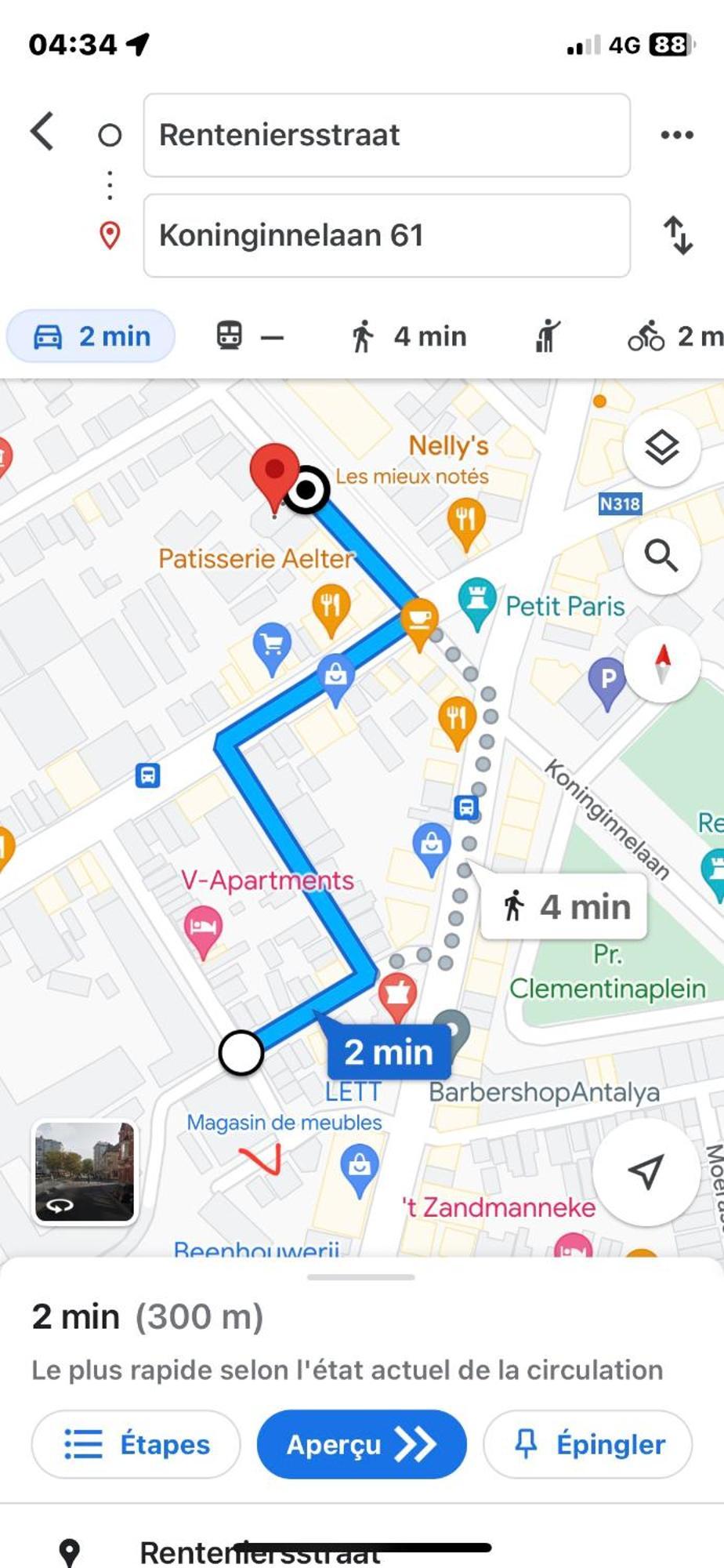Select the car 2 min travel mode

(91, 336)
